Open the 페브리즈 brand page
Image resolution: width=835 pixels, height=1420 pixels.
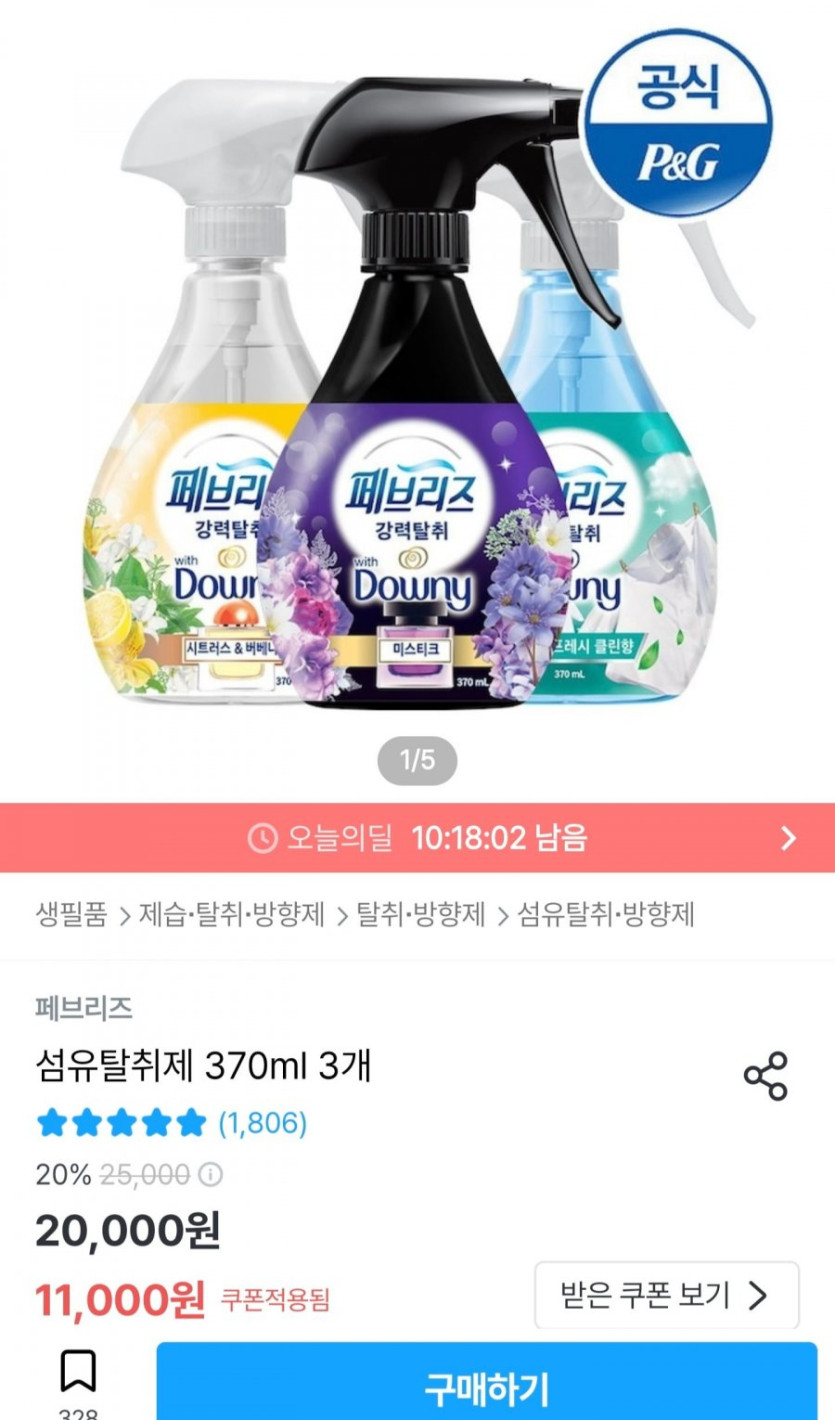click(x=84, y=1007)
